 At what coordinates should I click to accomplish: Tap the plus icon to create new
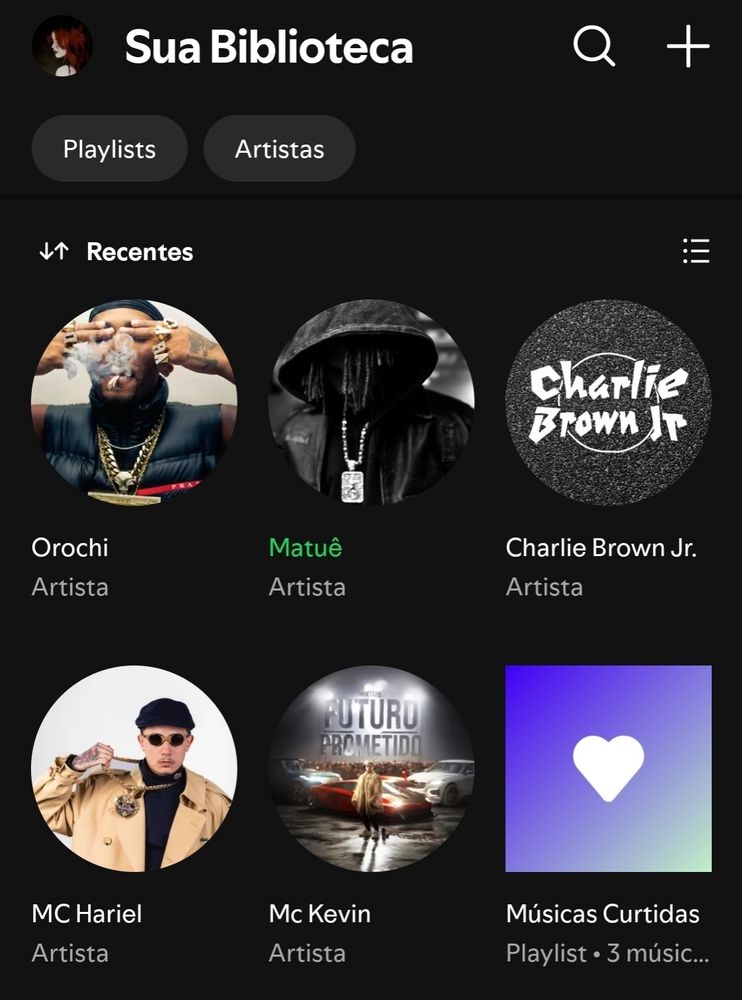(688, 47)
